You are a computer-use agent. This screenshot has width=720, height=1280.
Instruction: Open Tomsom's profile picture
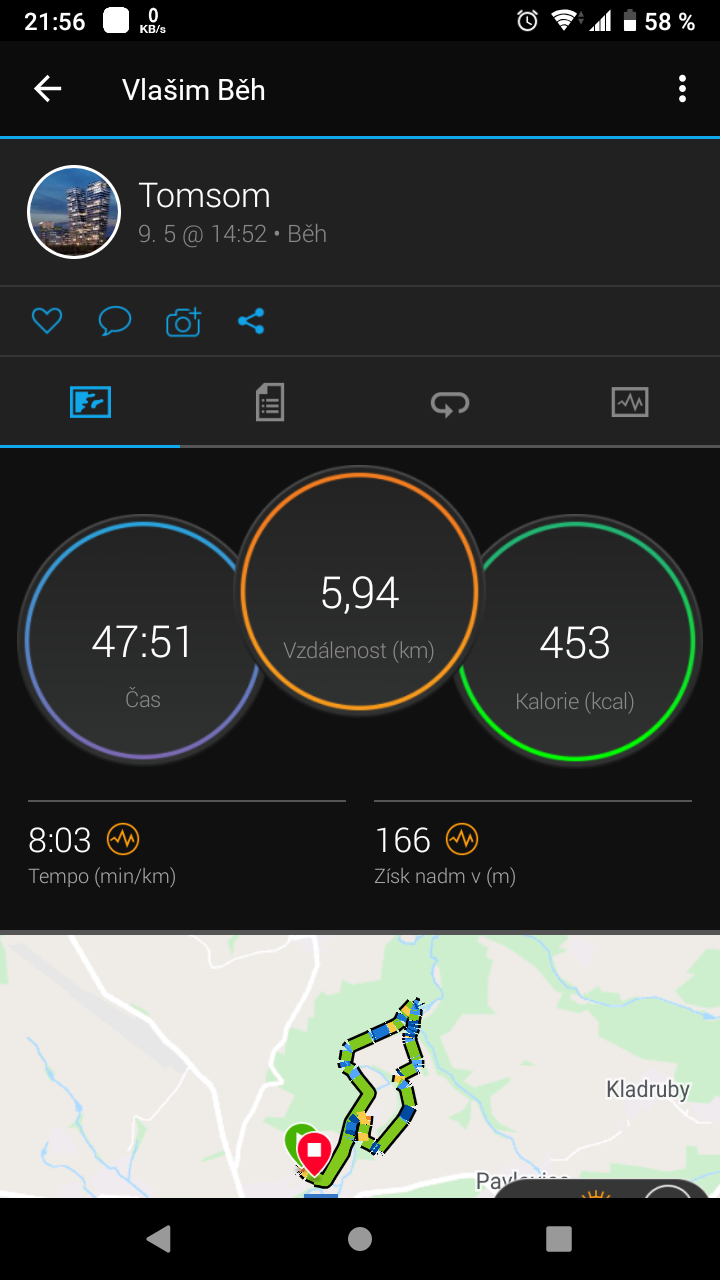coord(74,212)
